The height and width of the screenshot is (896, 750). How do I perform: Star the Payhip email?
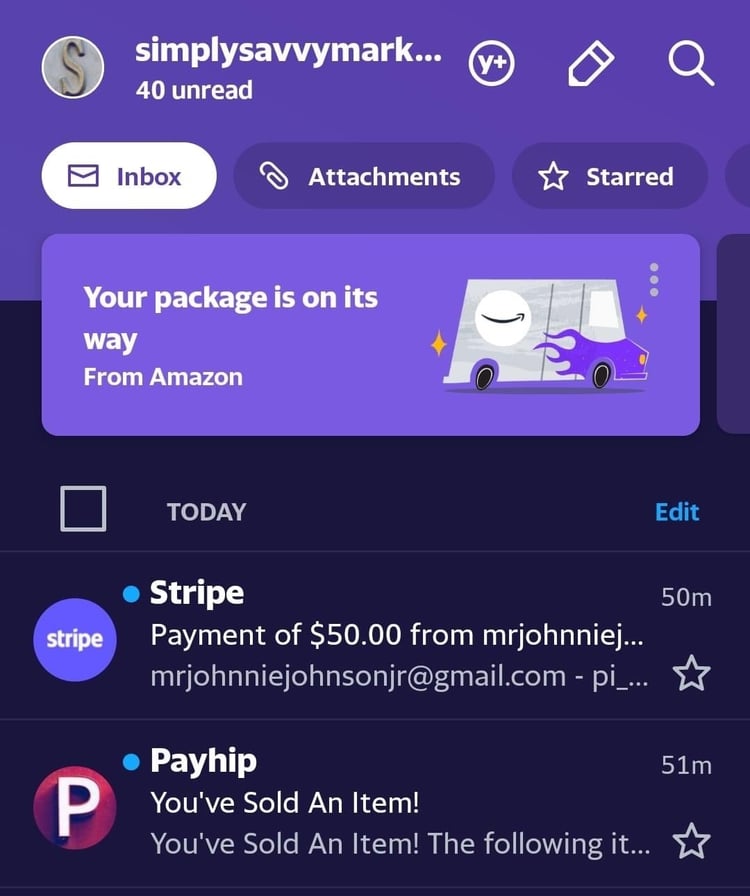691,842
